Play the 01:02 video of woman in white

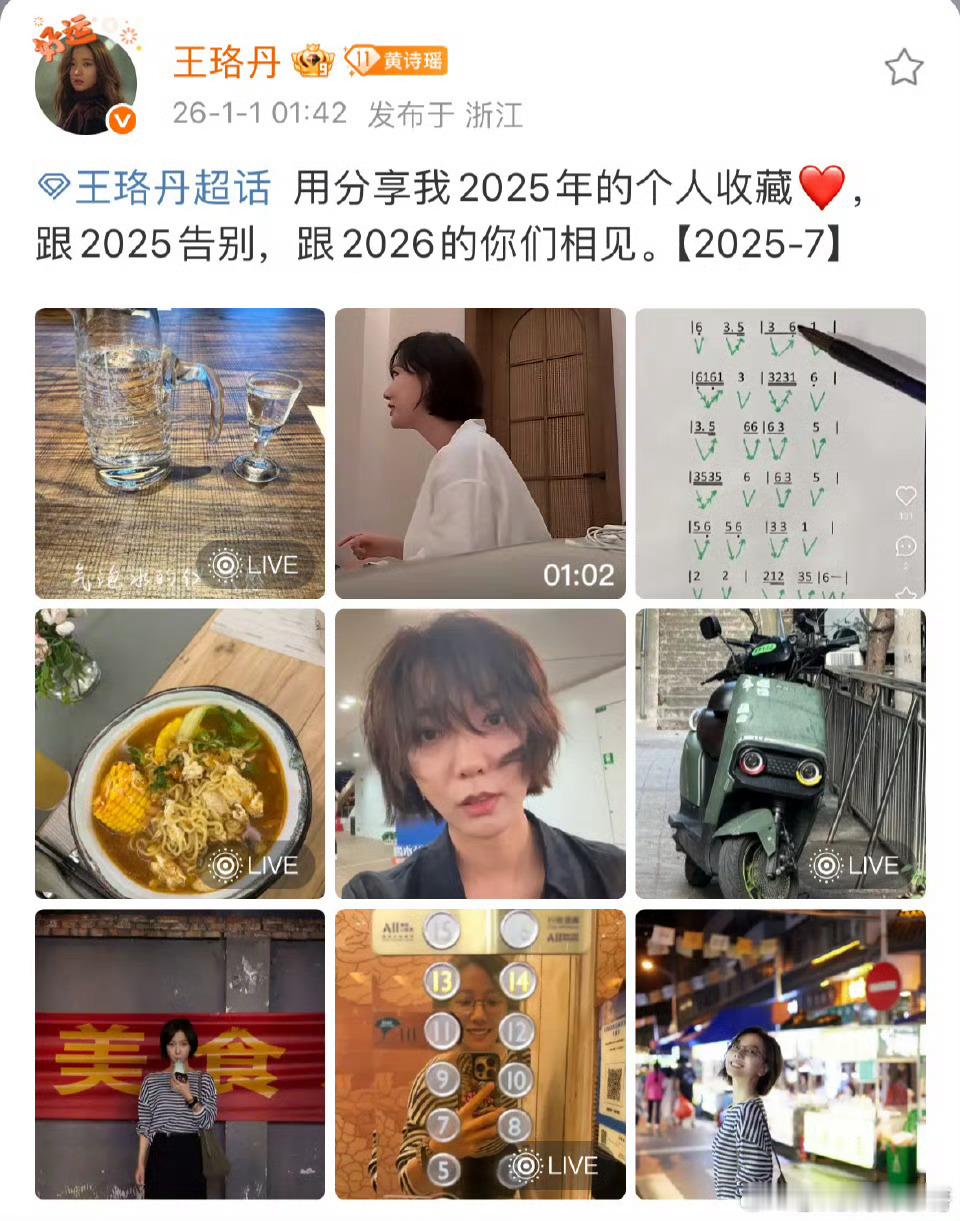coord(480,453)
